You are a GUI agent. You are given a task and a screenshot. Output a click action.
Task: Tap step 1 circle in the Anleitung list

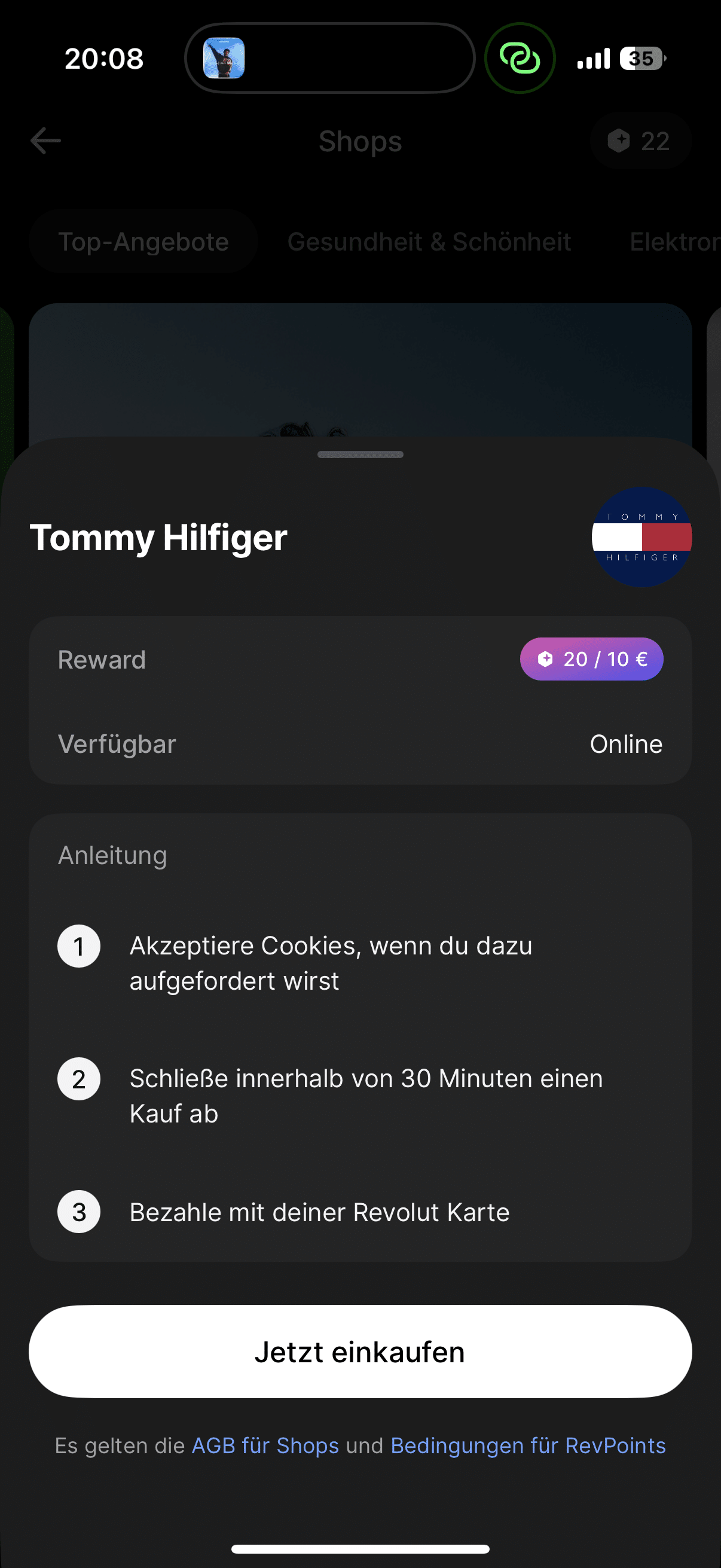(x=78, y=945)
